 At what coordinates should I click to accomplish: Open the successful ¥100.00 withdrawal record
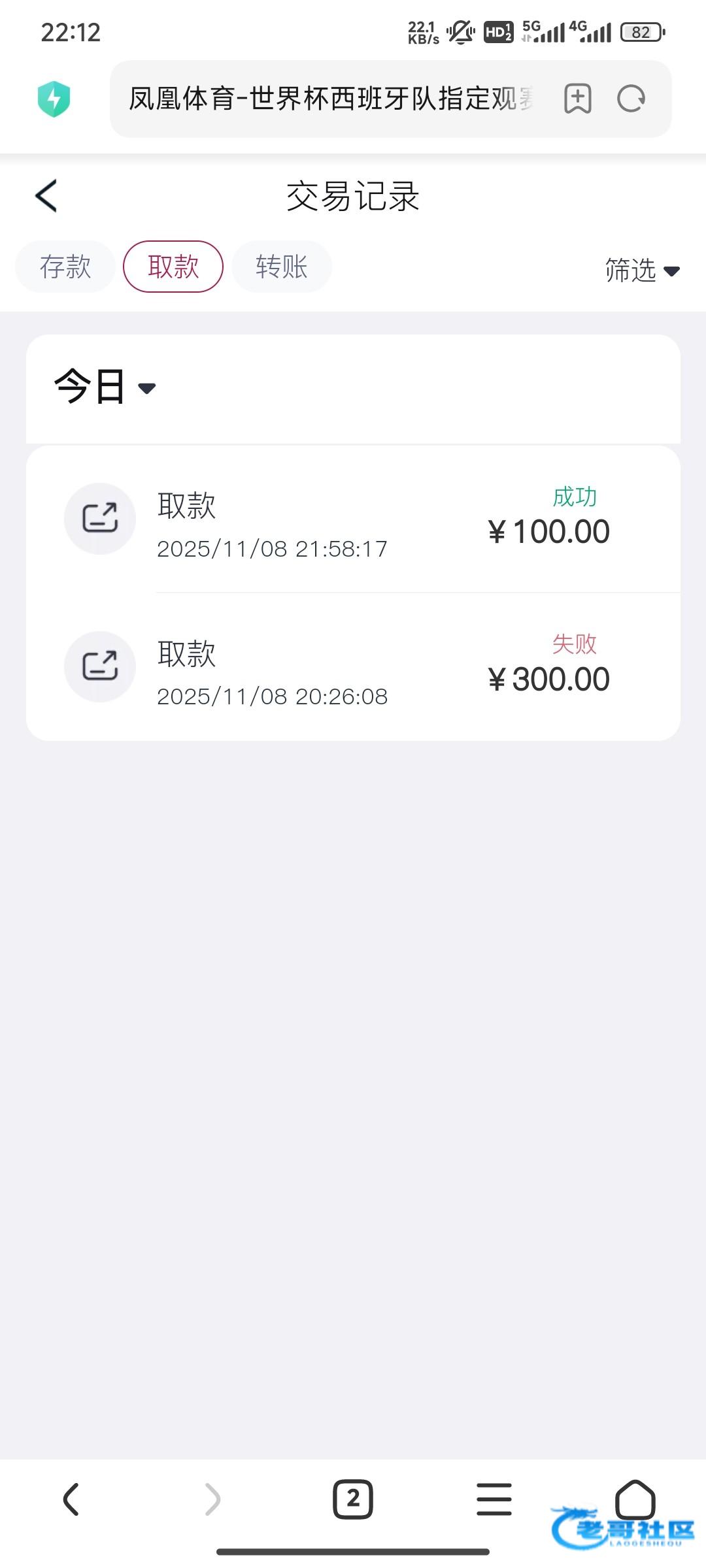coord(353,519)
